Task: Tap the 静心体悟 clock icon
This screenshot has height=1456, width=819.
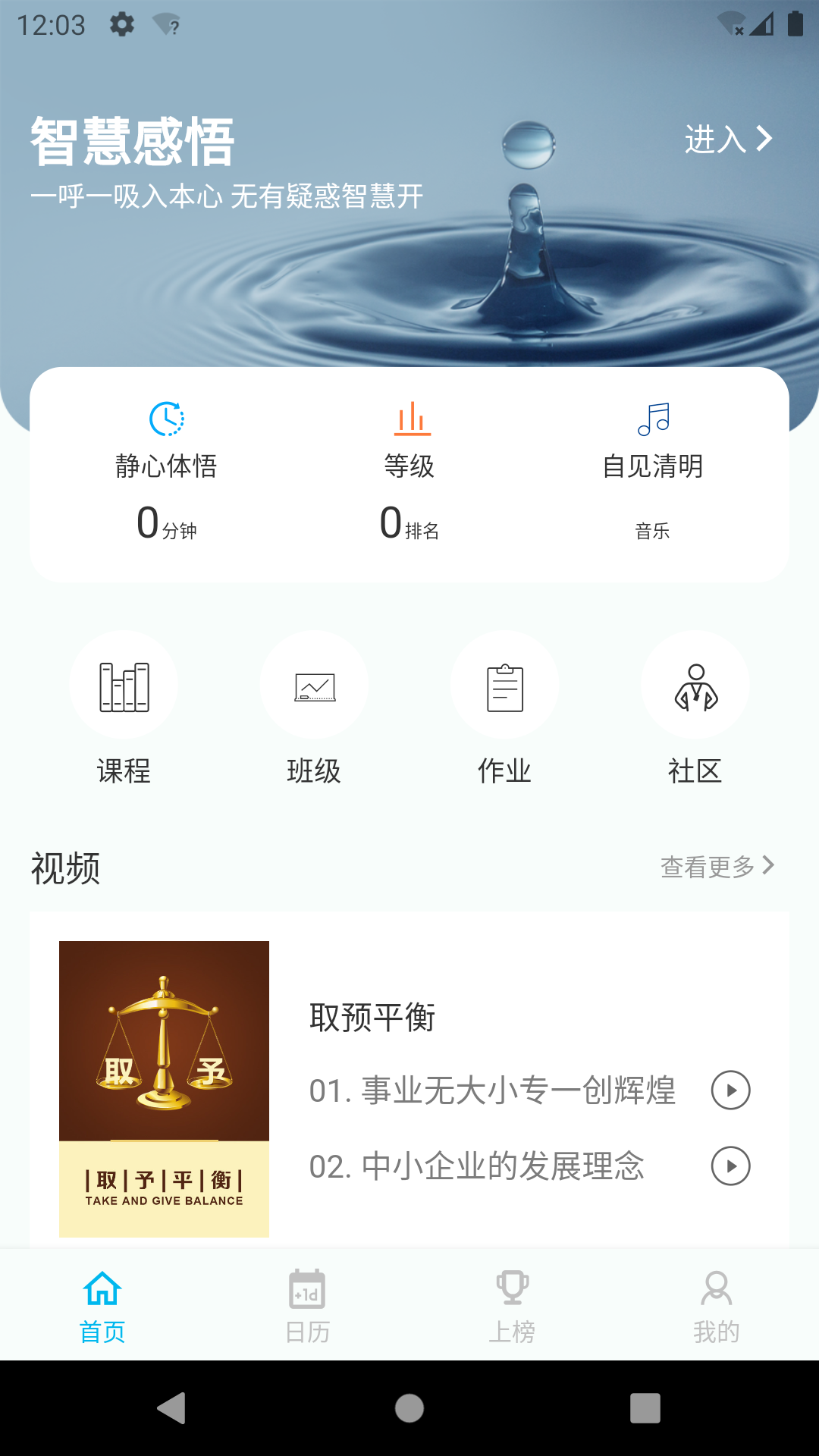Action: [x=165, y=419]
